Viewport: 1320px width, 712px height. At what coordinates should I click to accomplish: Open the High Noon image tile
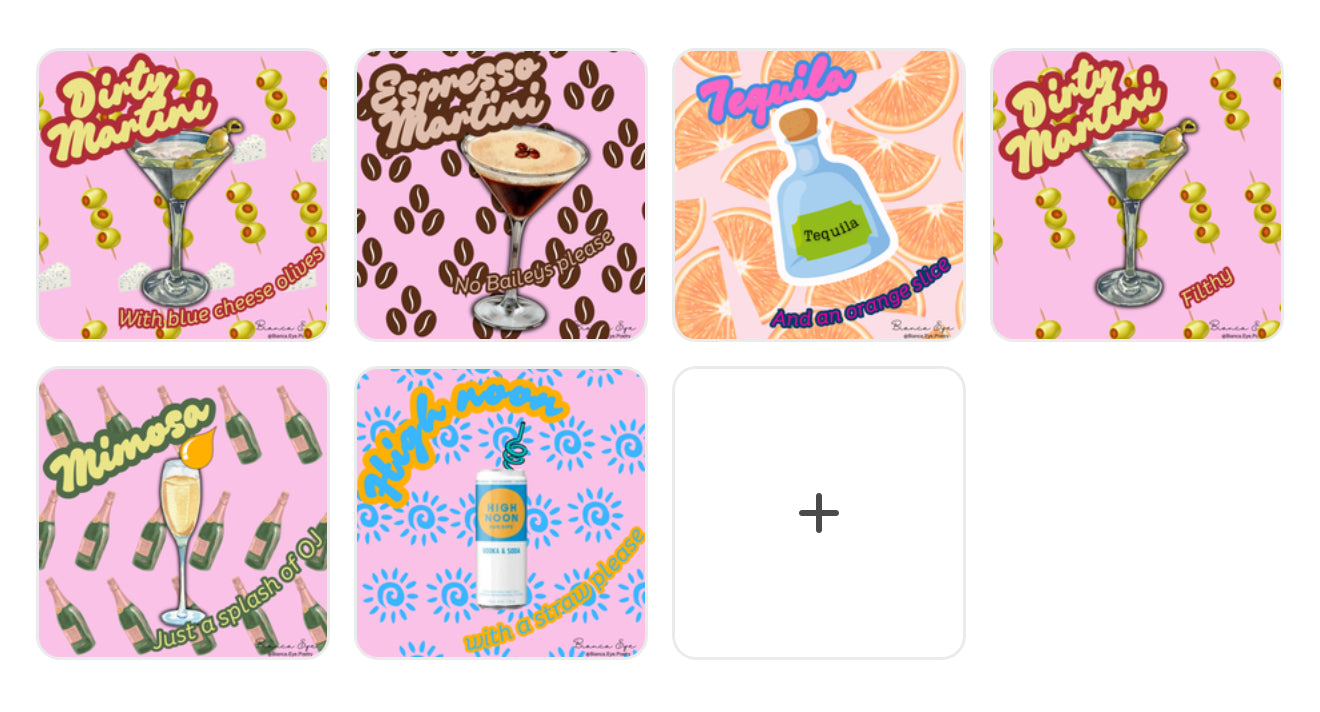click(x=501, y=513)
